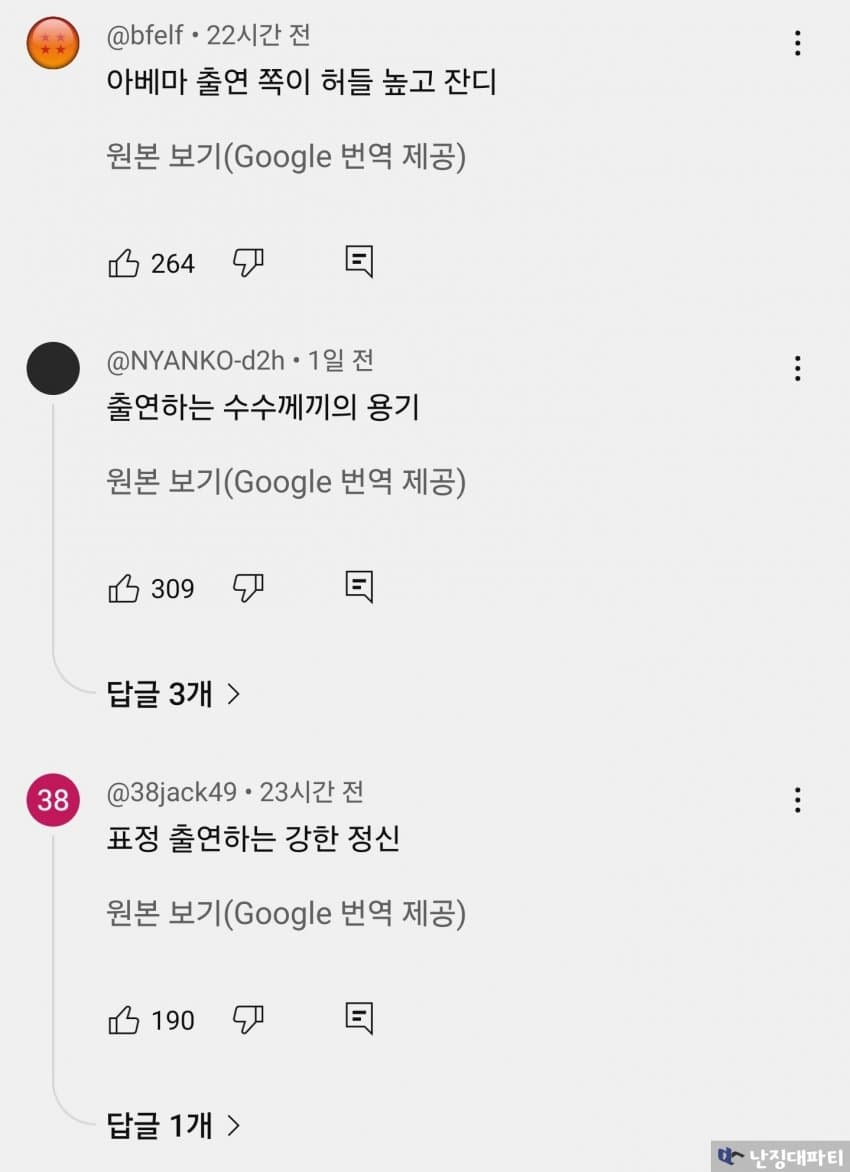850x1172 pixels.
Task: Dislike the comment by @NYANKO-d2h
Action: 248,589
